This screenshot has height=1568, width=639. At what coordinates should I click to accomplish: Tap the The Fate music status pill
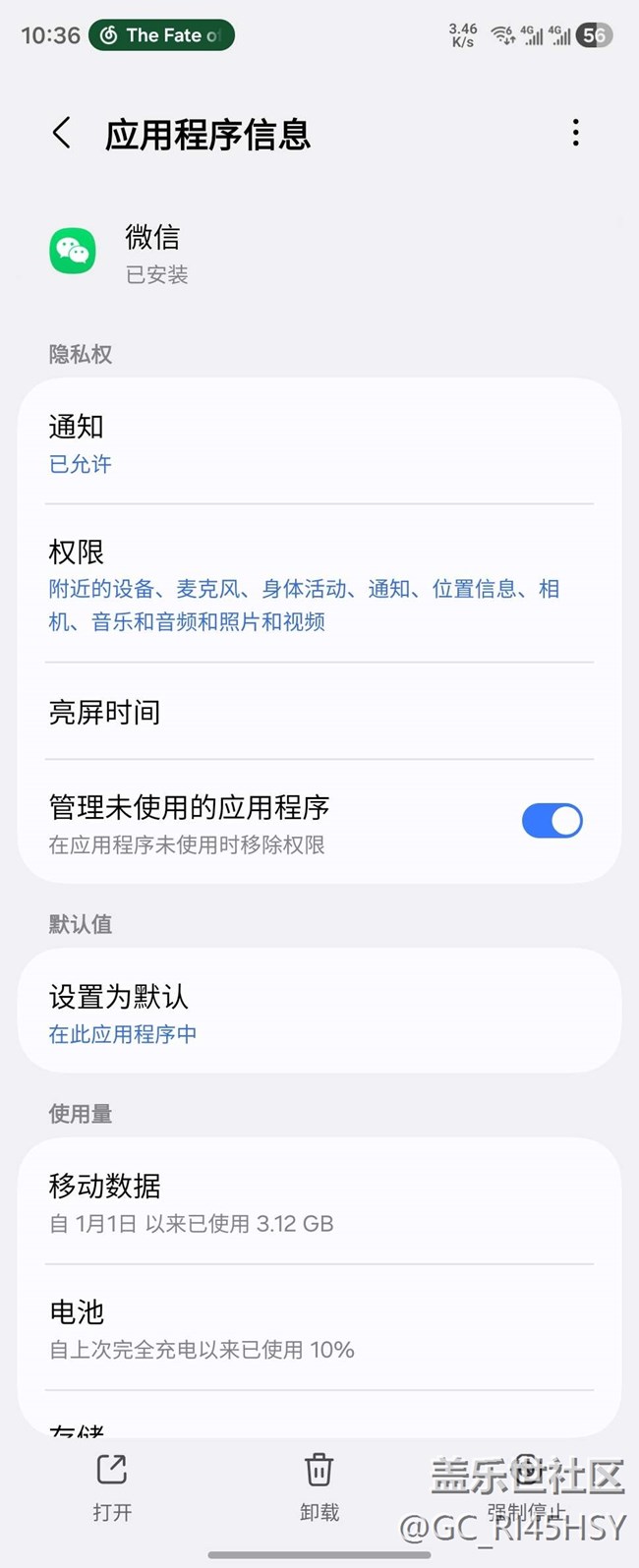(162, 35)
